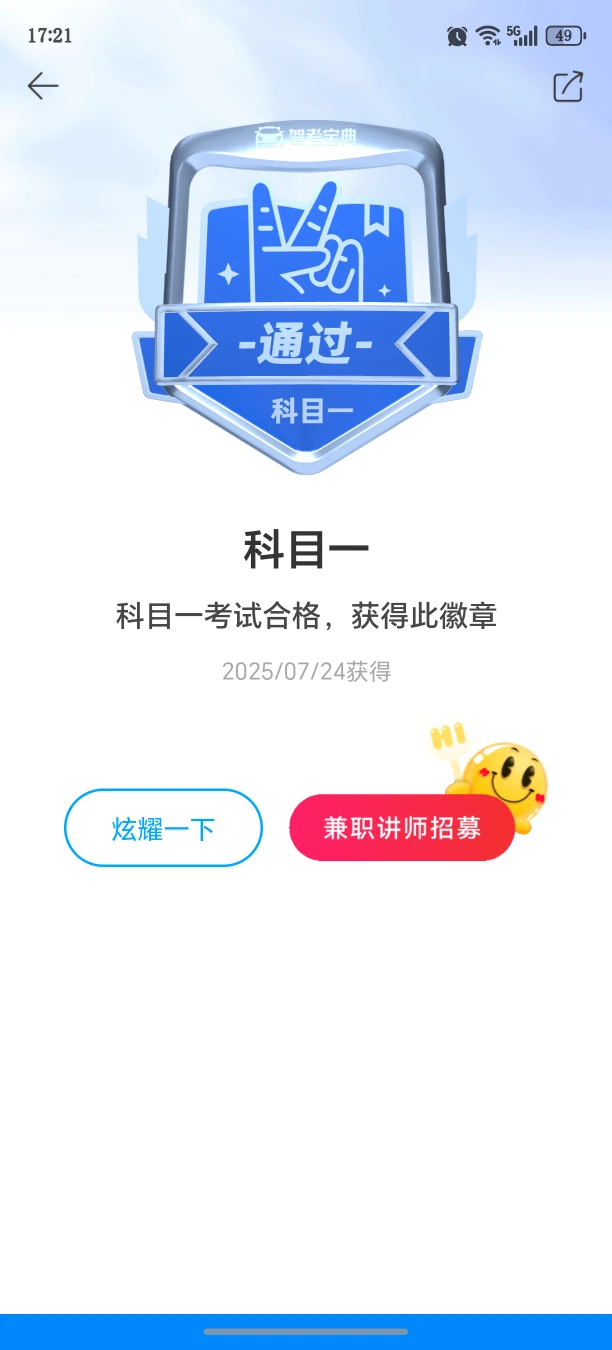Go back using the arrow icon
The image size is (612, 1350).
pos(43,86)
